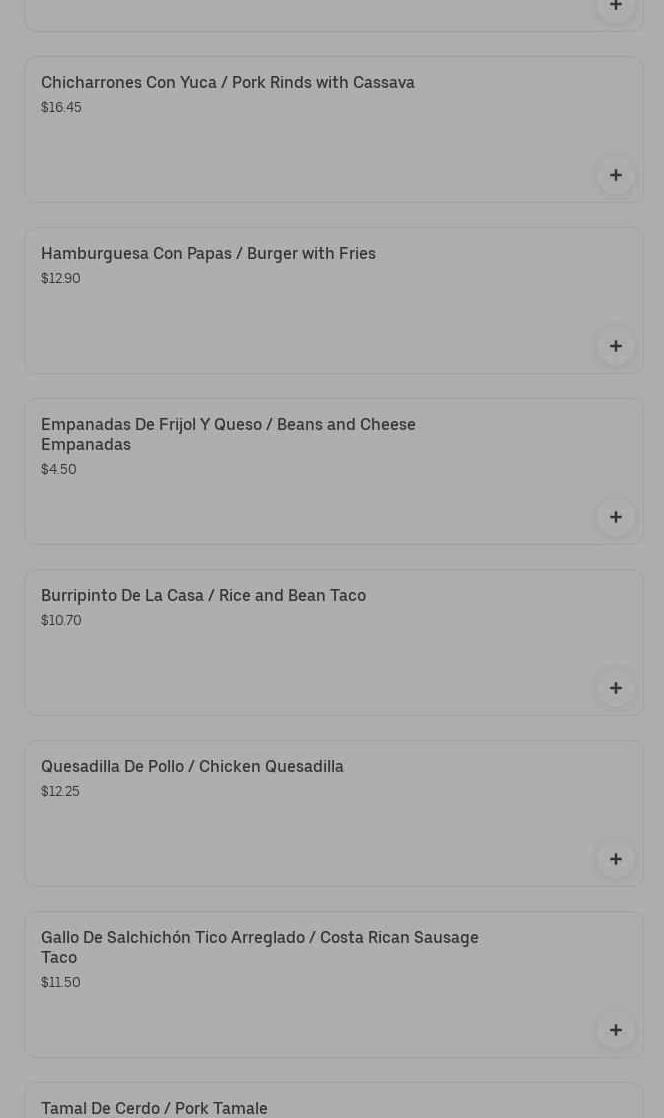This screenshot has height=1118, width=664.
Task: Add Gallo De Salchichón Tico Arreglado
Action: (x=616, y=1030)
